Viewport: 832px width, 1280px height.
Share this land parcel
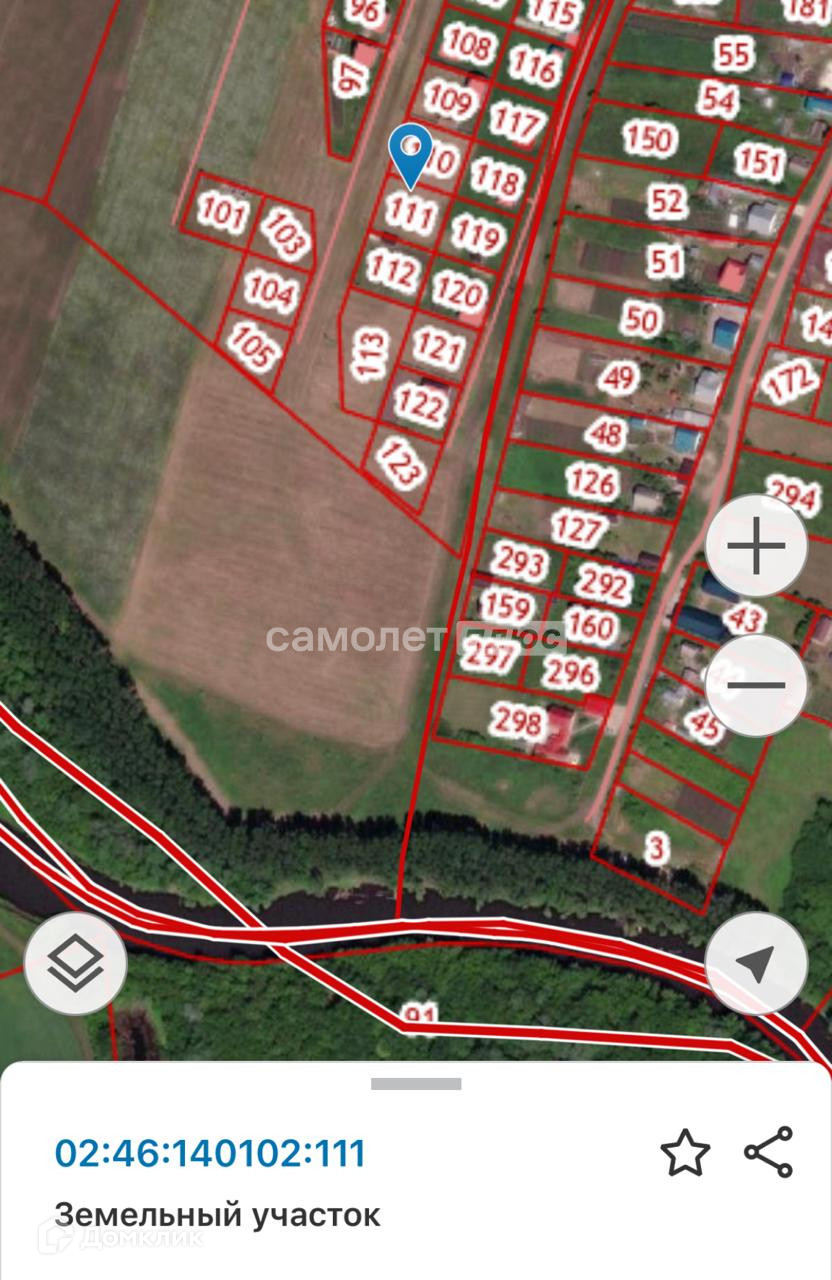tap(768, 1152)
